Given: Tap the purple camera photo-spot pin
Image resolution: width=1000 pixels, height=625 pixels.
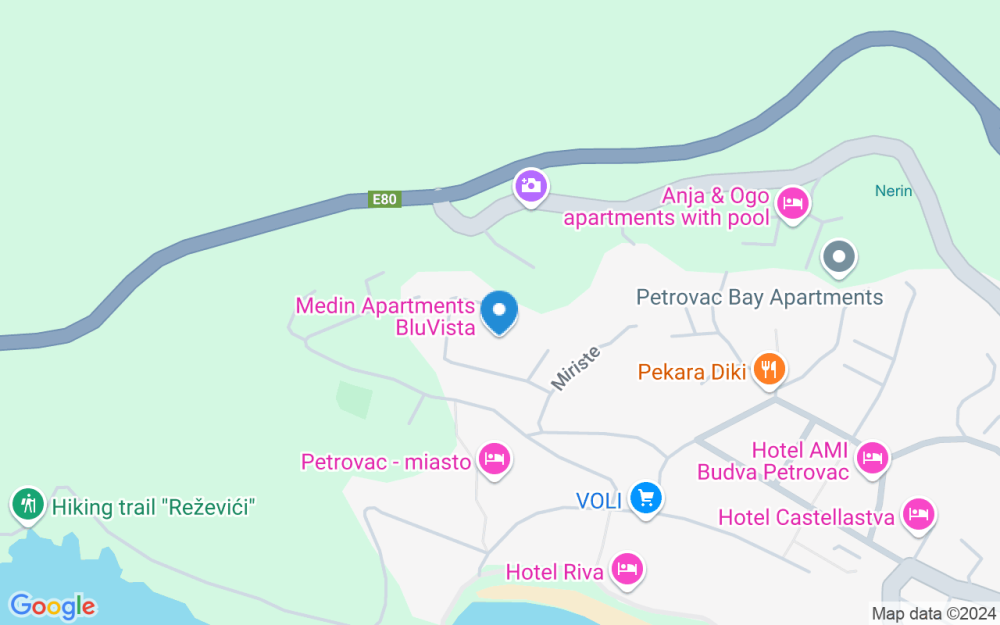Looking at the screenshot, I should tap(531, 187).
